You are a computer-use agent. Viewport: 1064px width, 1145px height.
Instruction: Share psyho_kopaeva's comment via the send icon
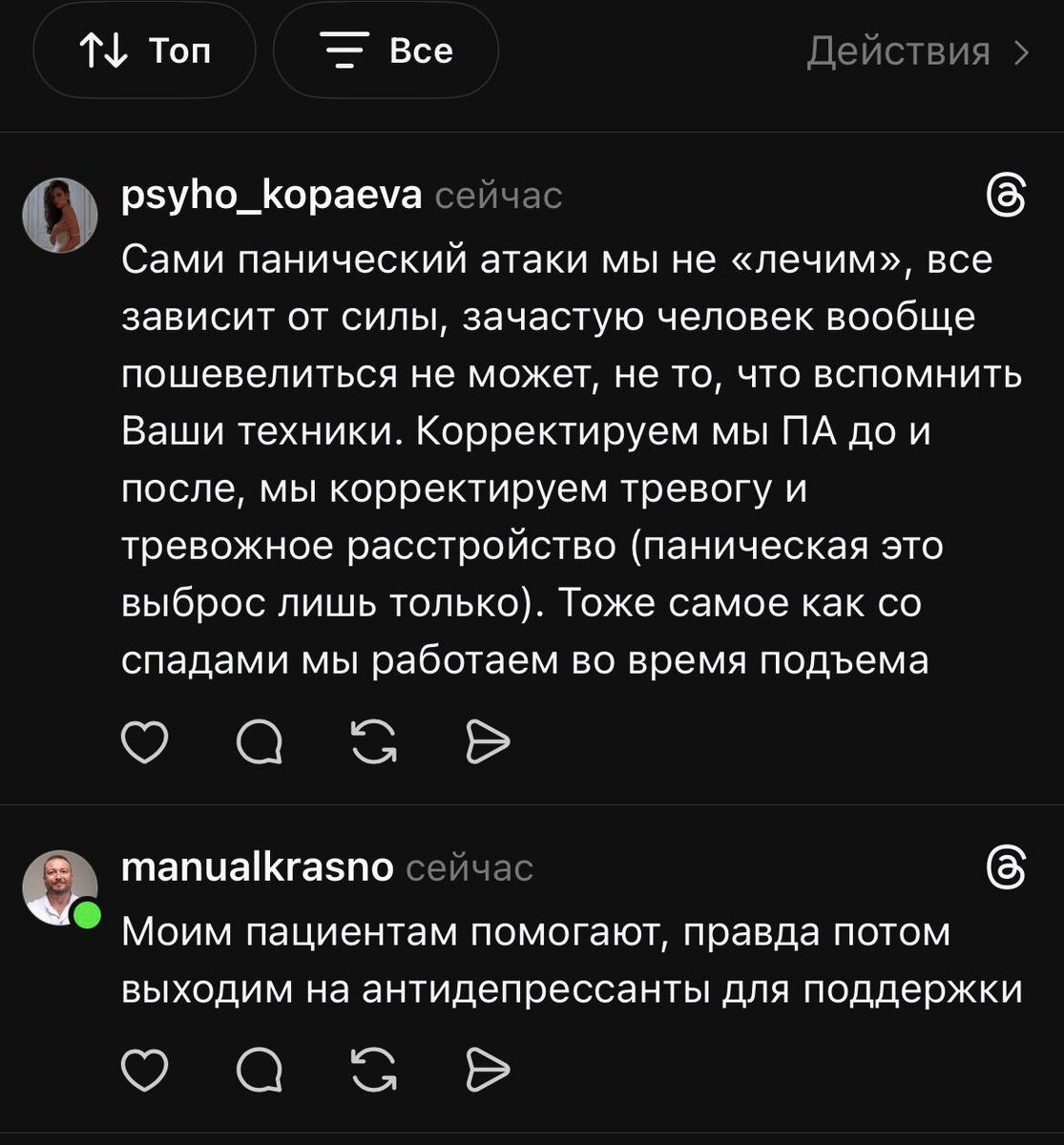487,739
